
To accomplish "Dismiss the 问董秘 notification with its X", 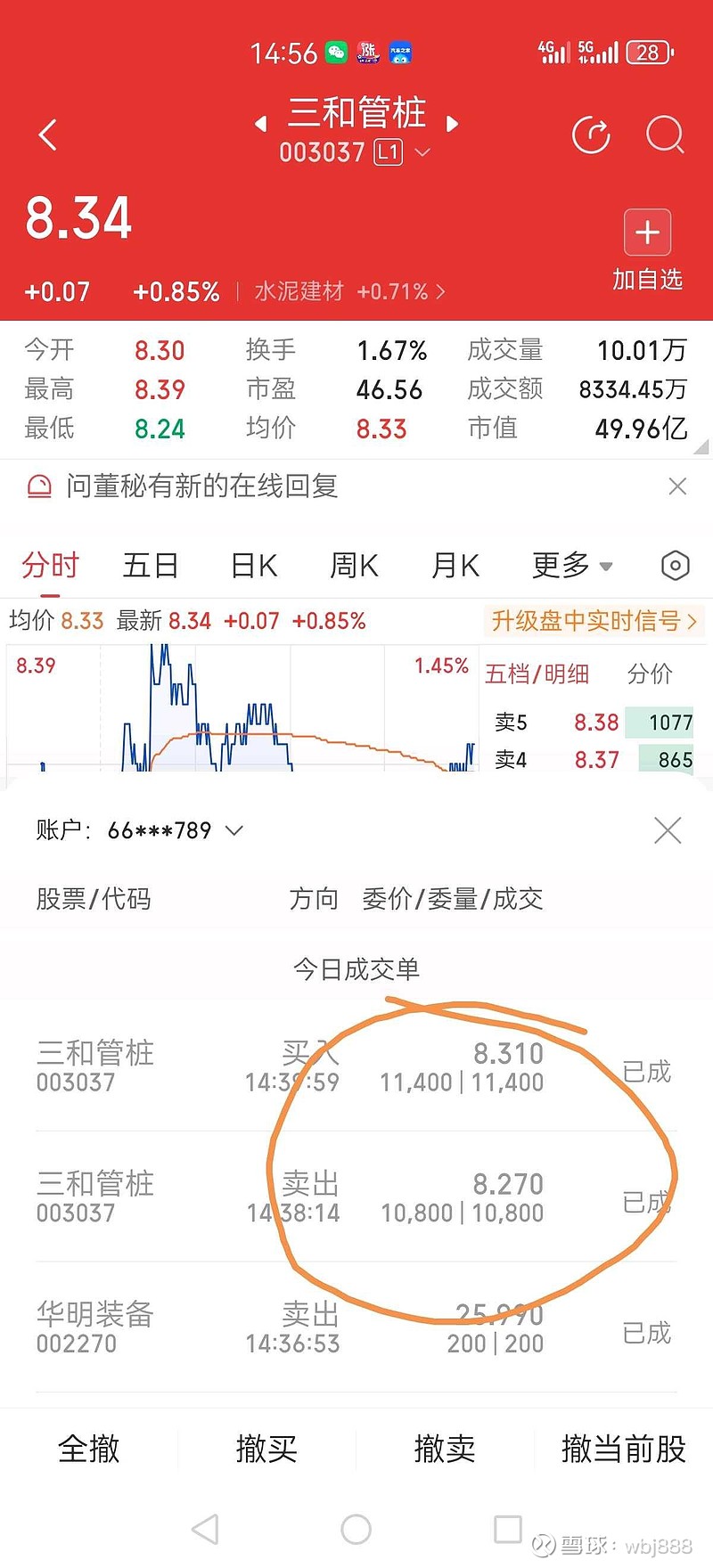I will pos(677,486).
